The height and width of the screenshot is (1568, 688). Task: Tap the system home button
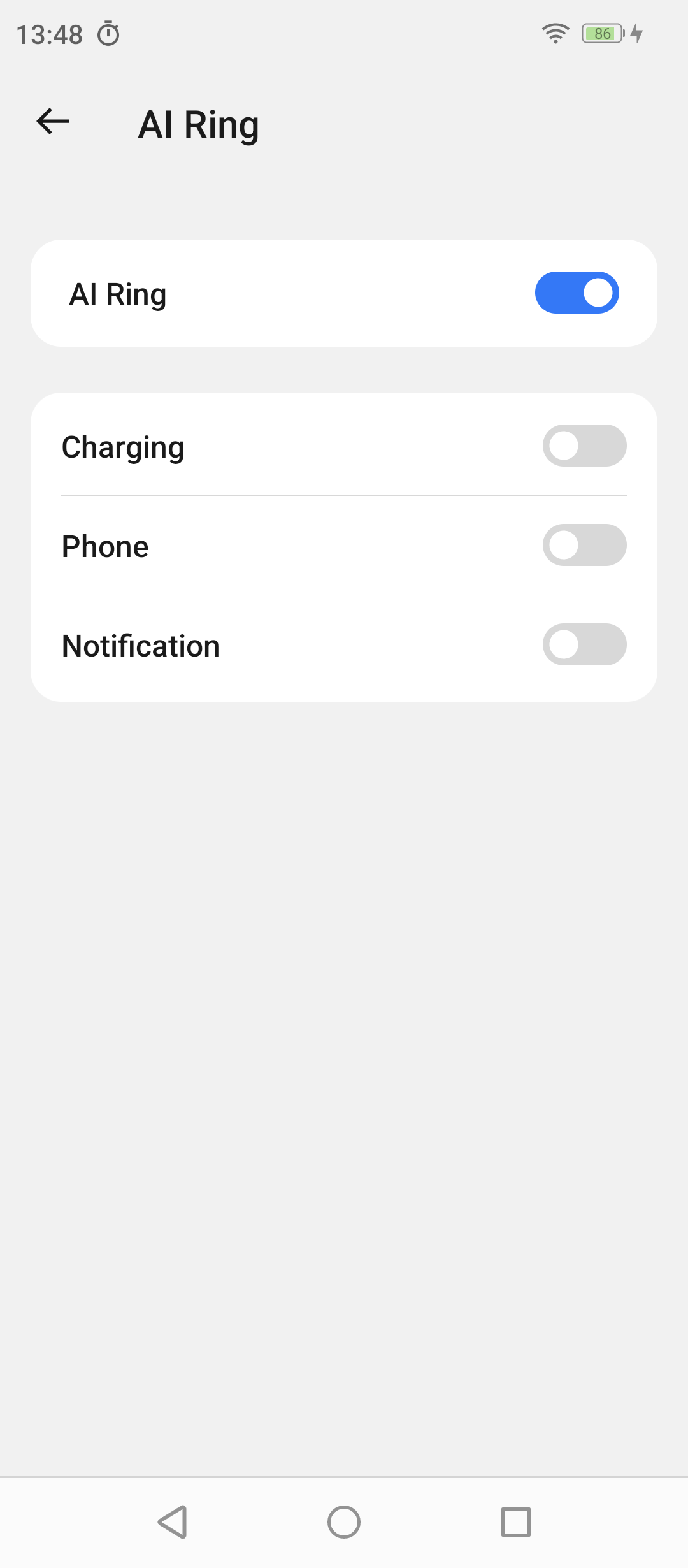344,1522
